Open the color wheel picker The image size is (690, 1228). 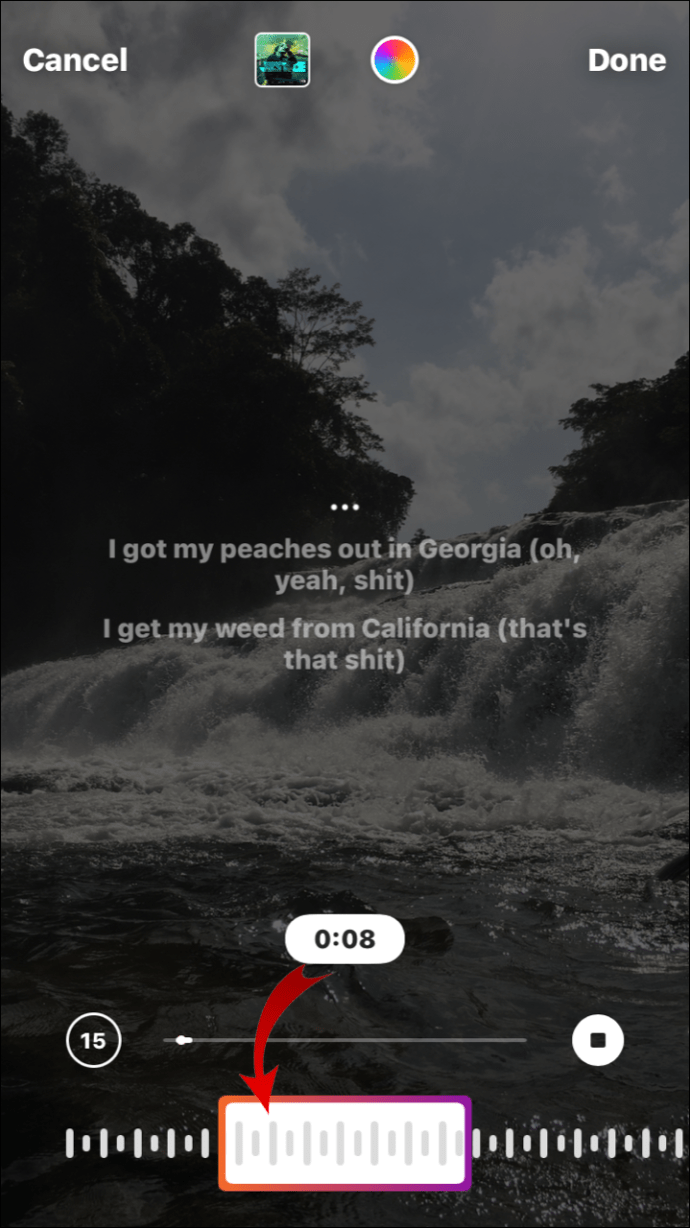point(394,60)
